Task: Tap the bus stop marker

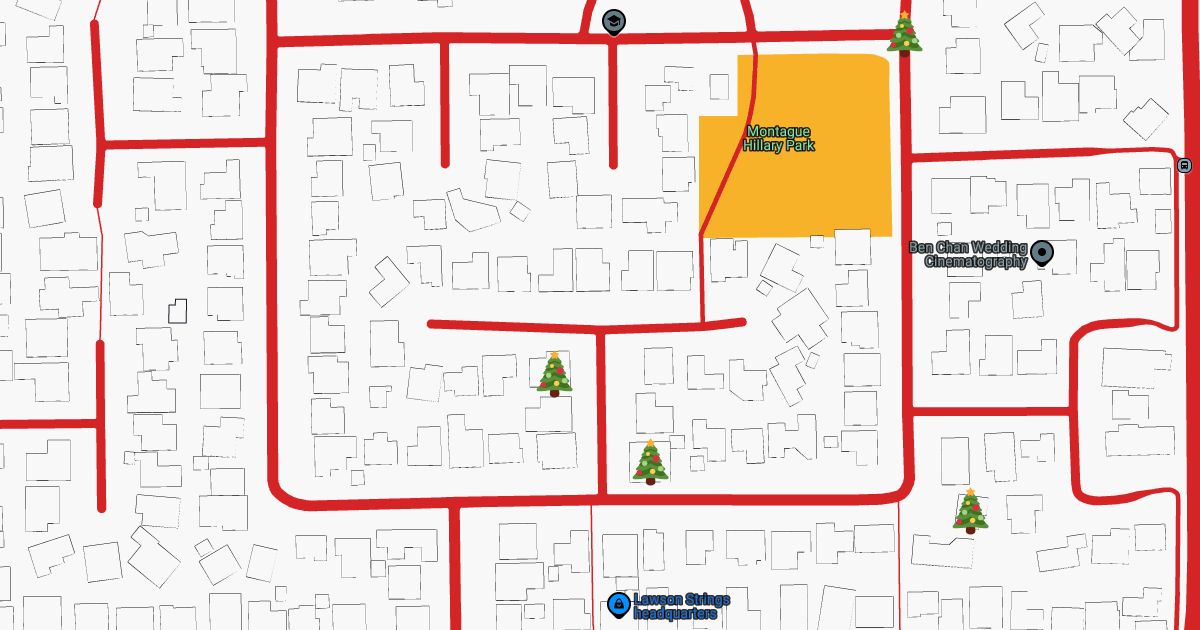Action: 1185,165
